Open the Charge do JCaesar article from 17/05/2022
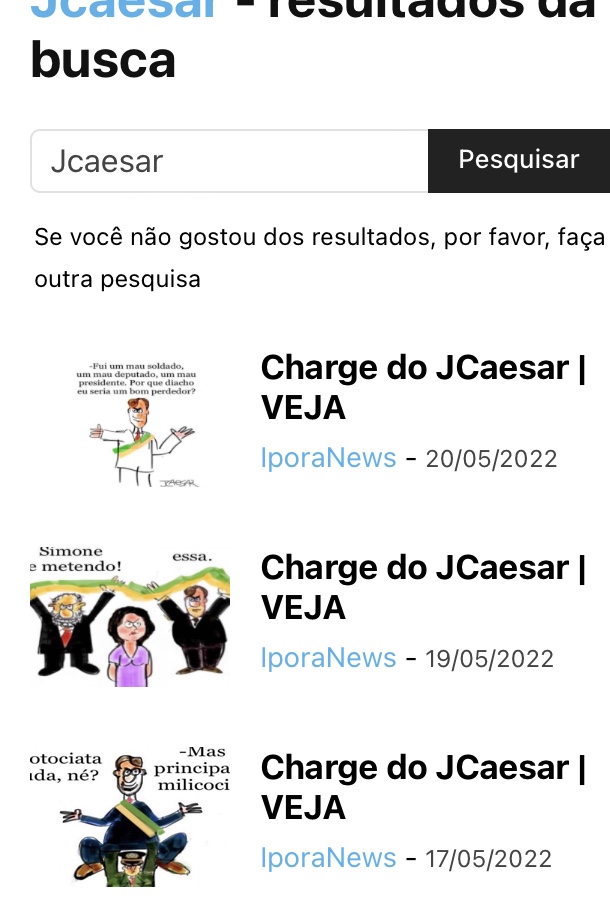 422,787
